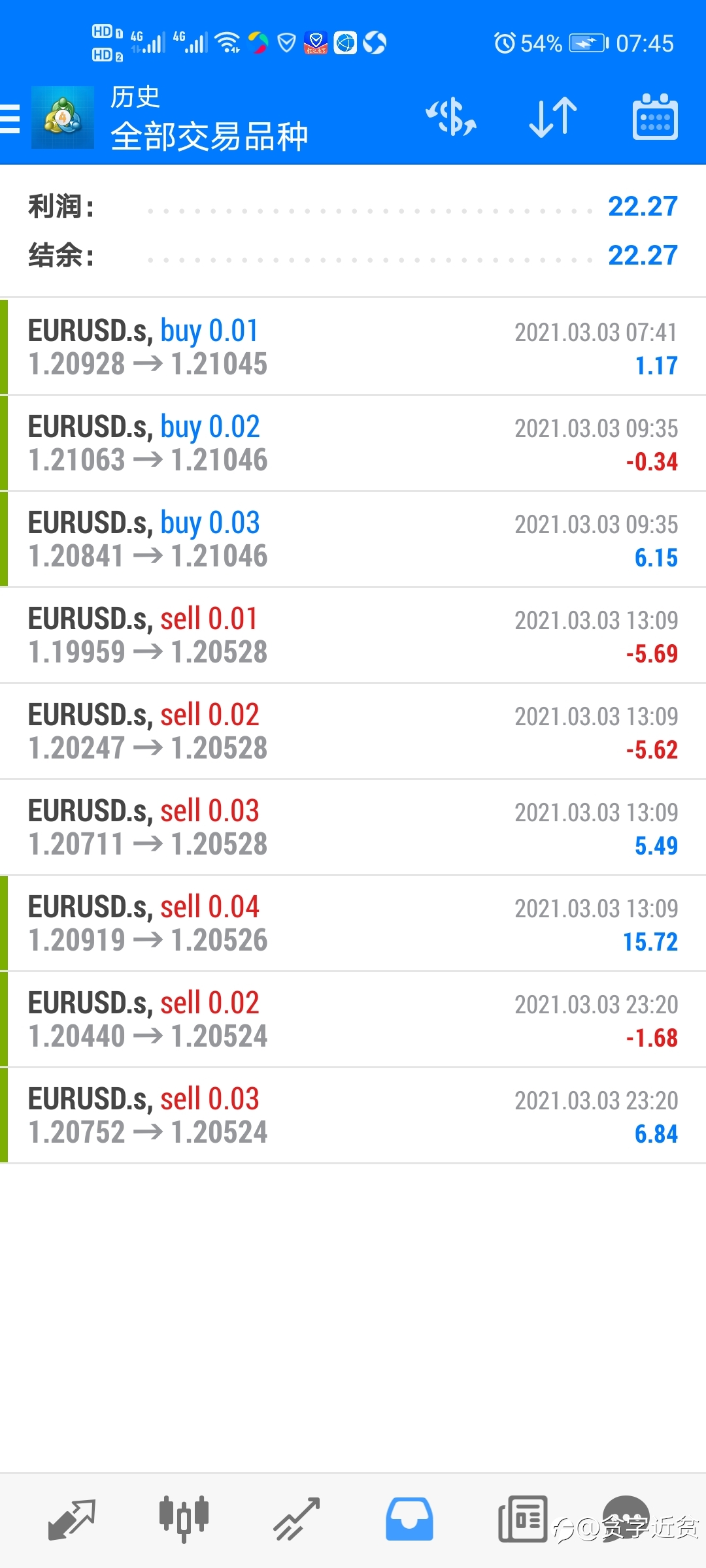Switch to the news tab
Screen dimensions: 706x1568
[522, 1520]
